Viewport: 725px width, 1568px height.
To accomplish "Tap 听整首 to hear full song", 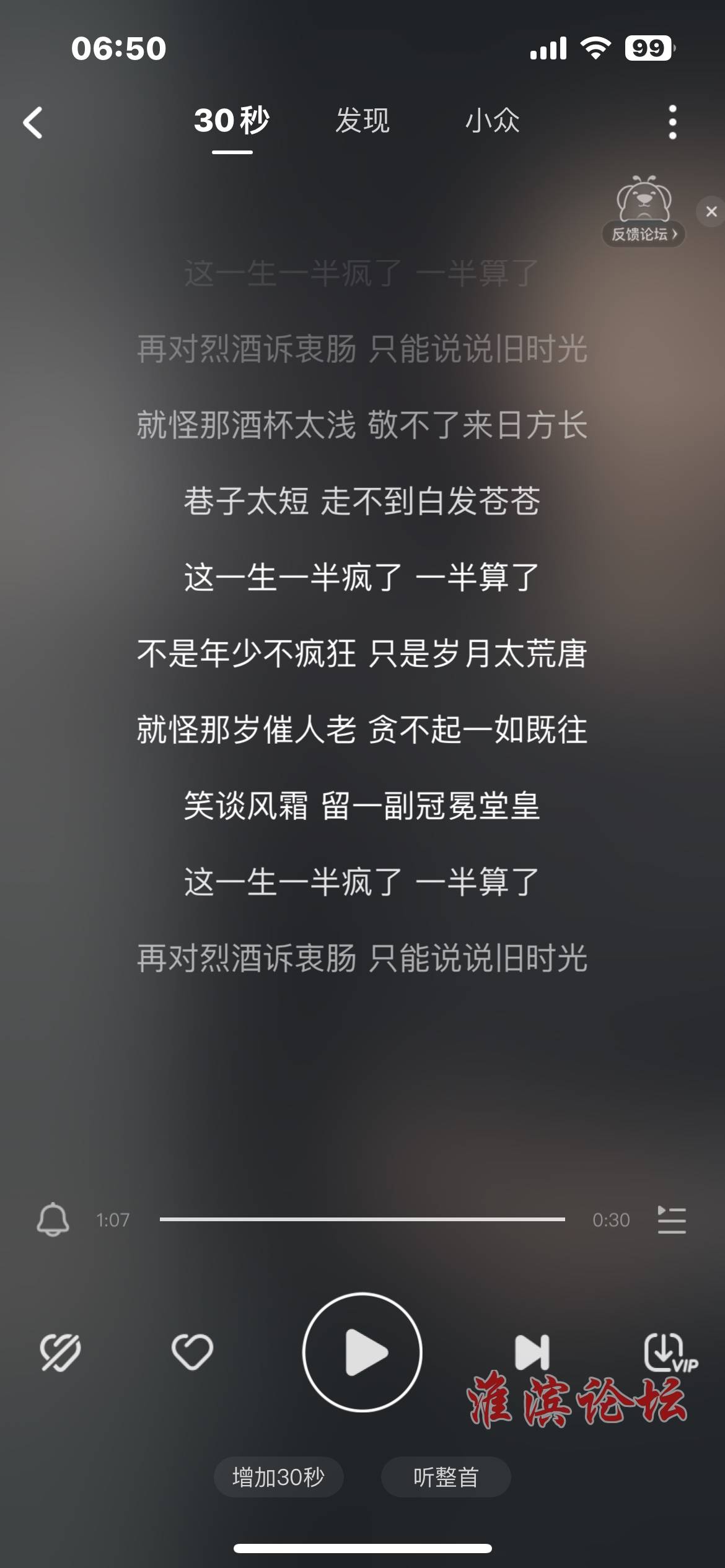I will 446,1478.
